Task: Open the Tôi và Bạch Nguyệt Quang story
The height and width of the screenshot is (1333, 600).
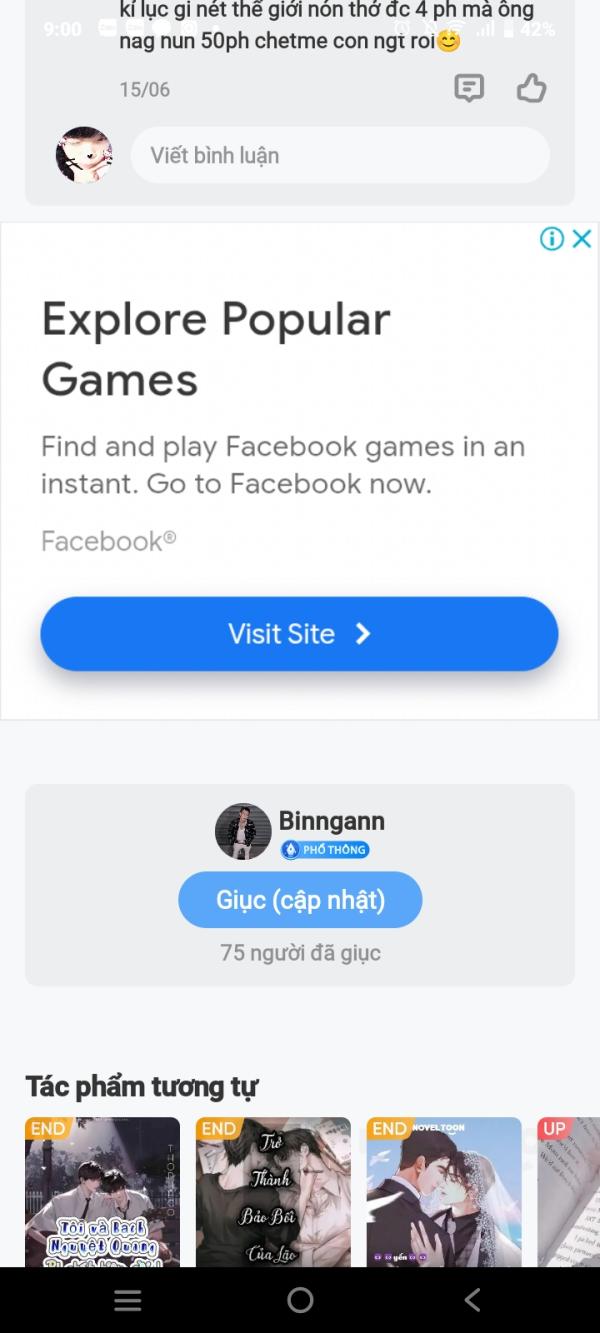Action: (x=102, y=1192)
